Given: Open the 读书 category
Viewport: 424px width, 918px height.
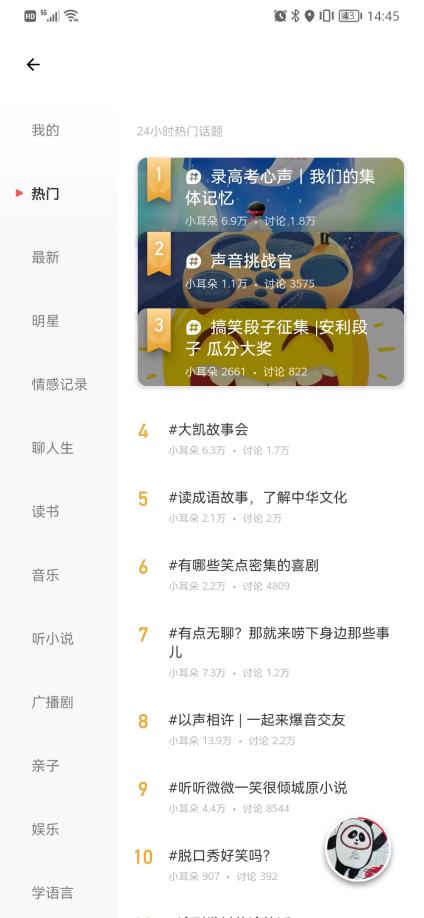Looking at the screenshot, I should click(45, 511).
